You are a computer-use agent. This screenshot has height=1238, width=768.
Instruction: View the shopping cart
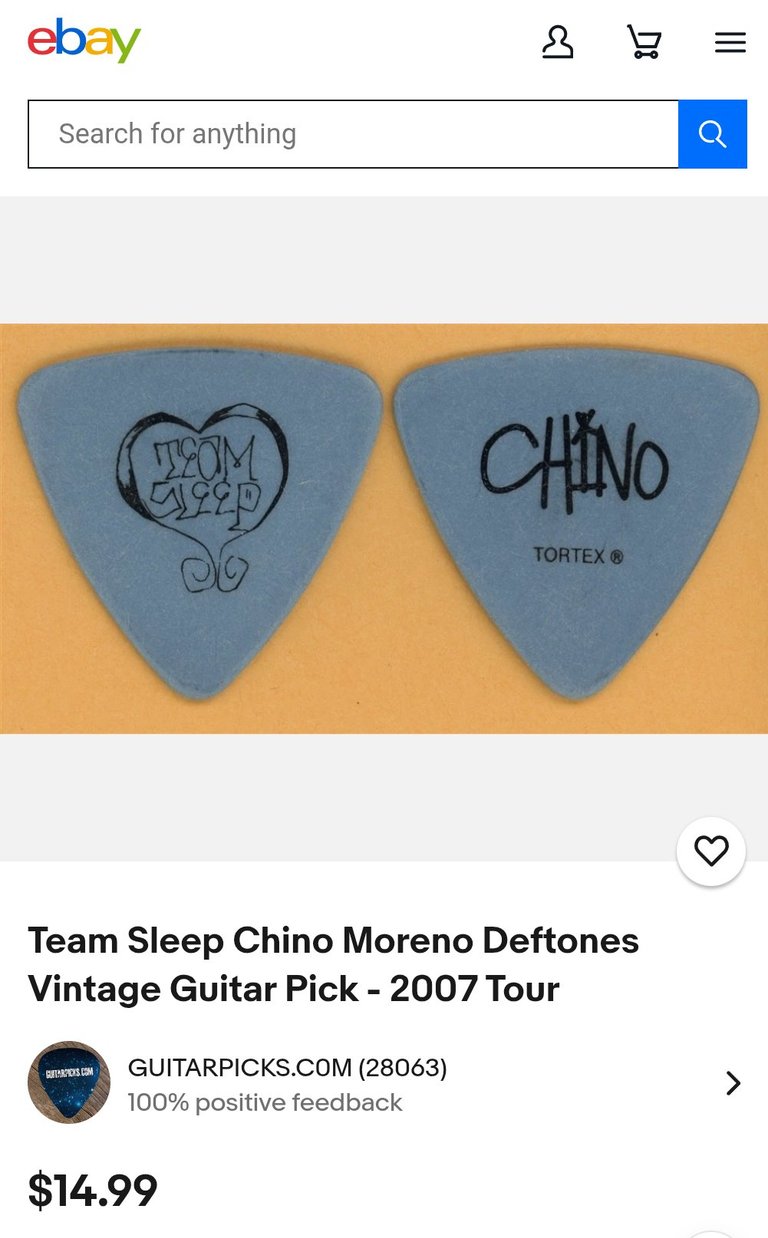pos(644,42)
